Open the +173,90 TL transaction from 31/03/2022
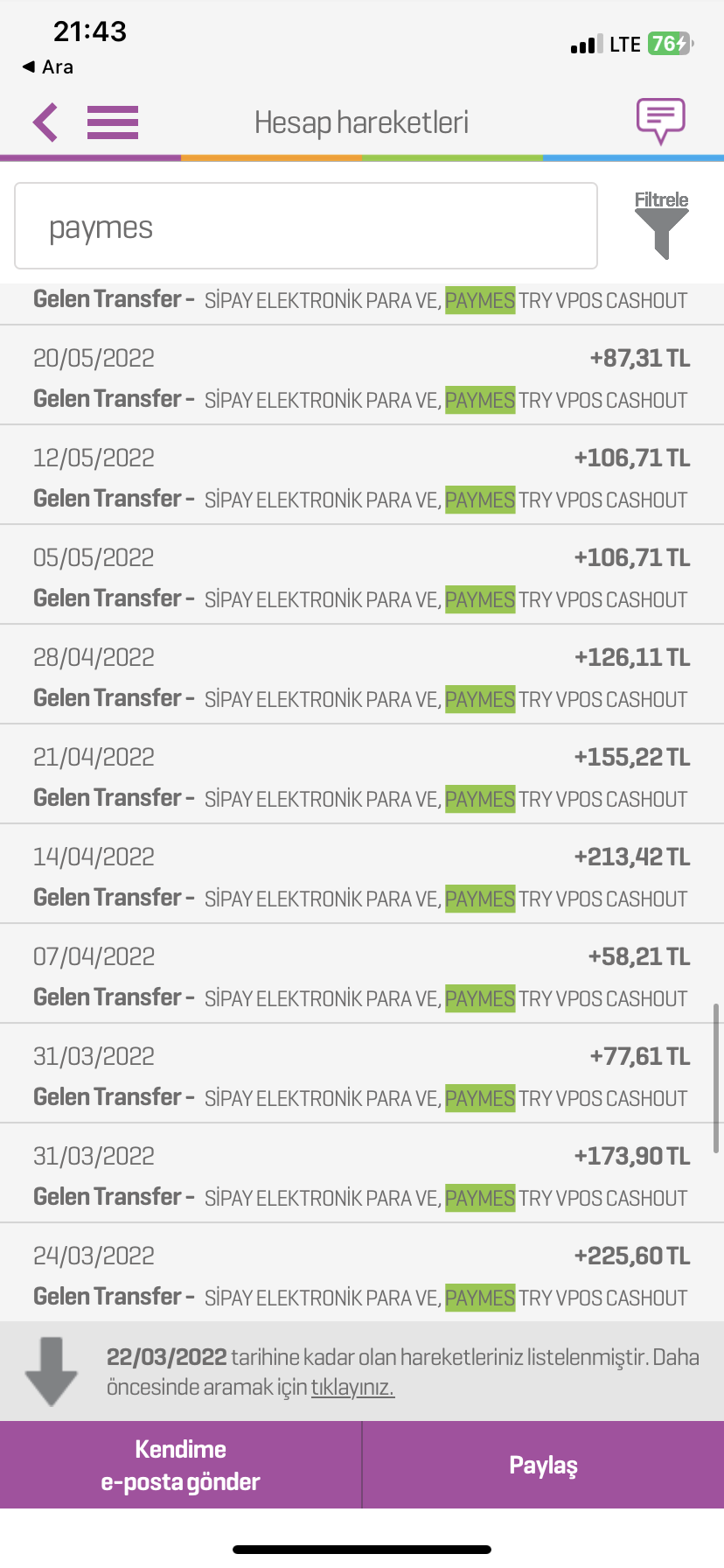The height and width of the screenshot is (1568, 724). point(362,1173)
